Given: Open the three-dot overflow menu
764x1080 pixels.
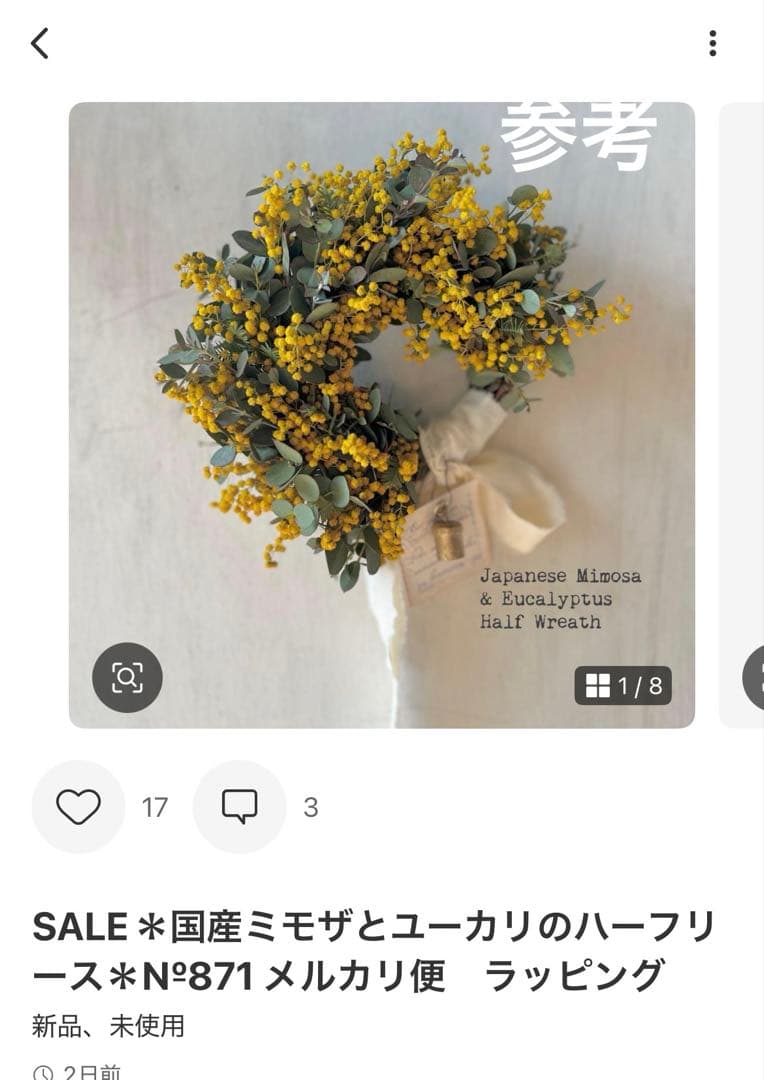Looking at the screenshot, I should coord(712,43).
